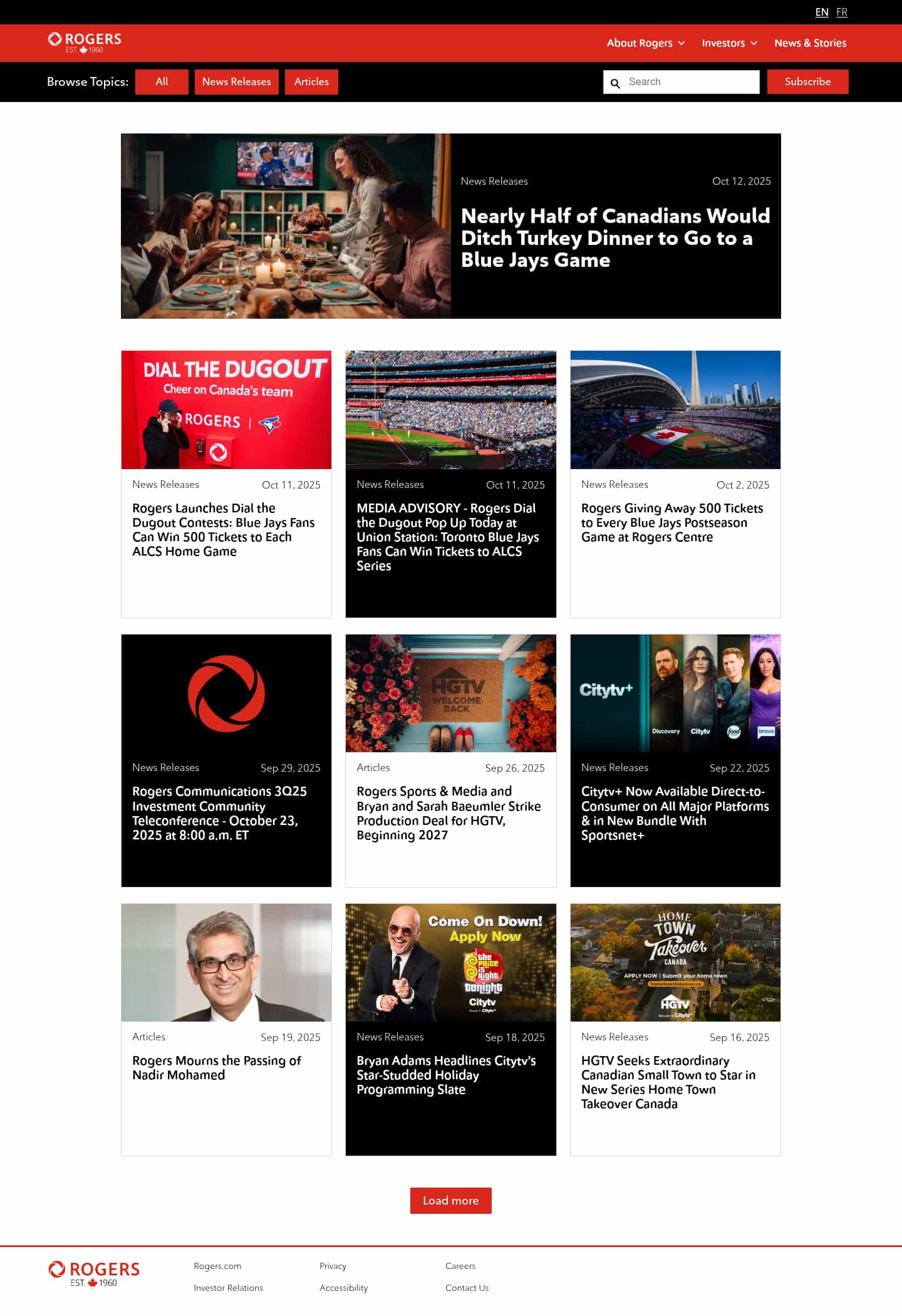Tap the Subscribe button
Viewport: 902px width, 1316px height.
(807, 82)
